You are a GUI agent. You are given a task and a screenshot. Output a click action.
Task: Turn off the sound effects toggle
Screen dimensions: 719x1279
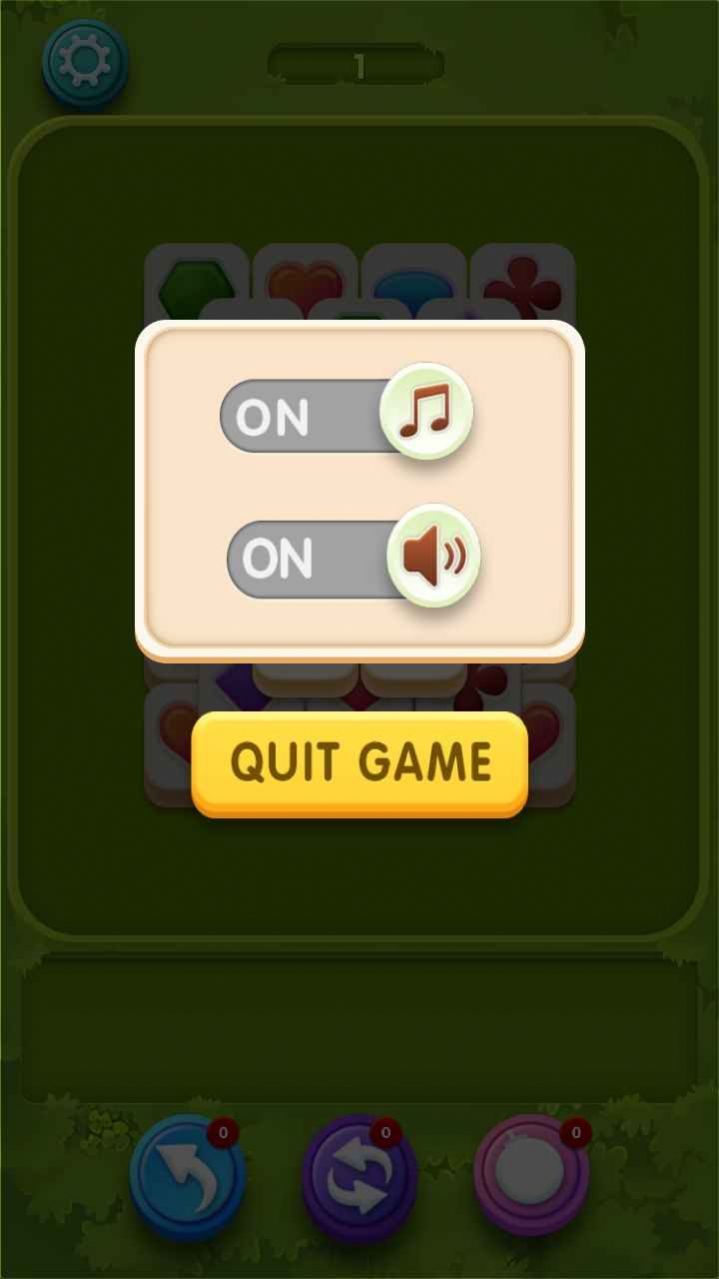coord(353,557)
